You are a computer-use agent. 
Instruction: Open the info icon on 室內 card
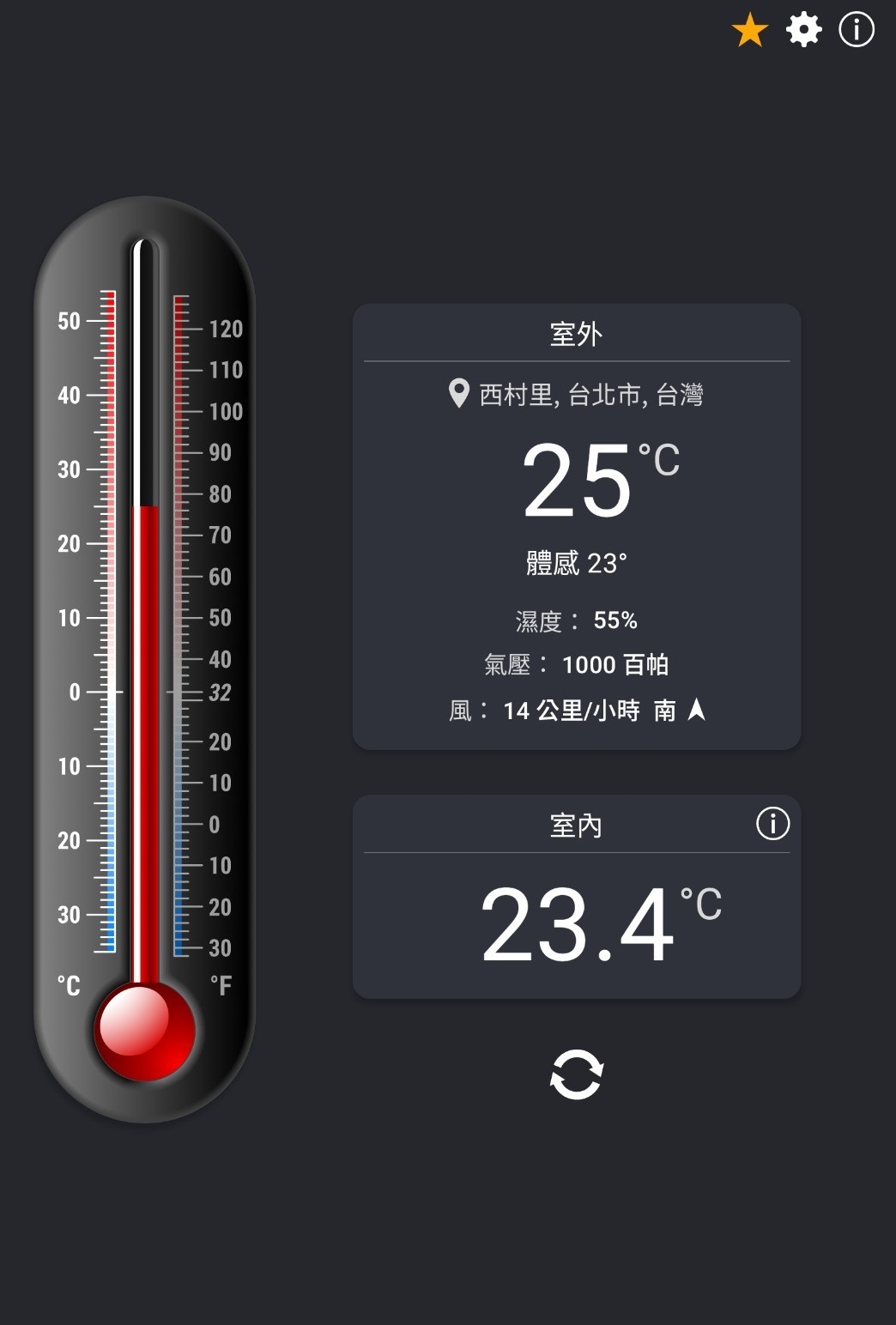(772, 824)
